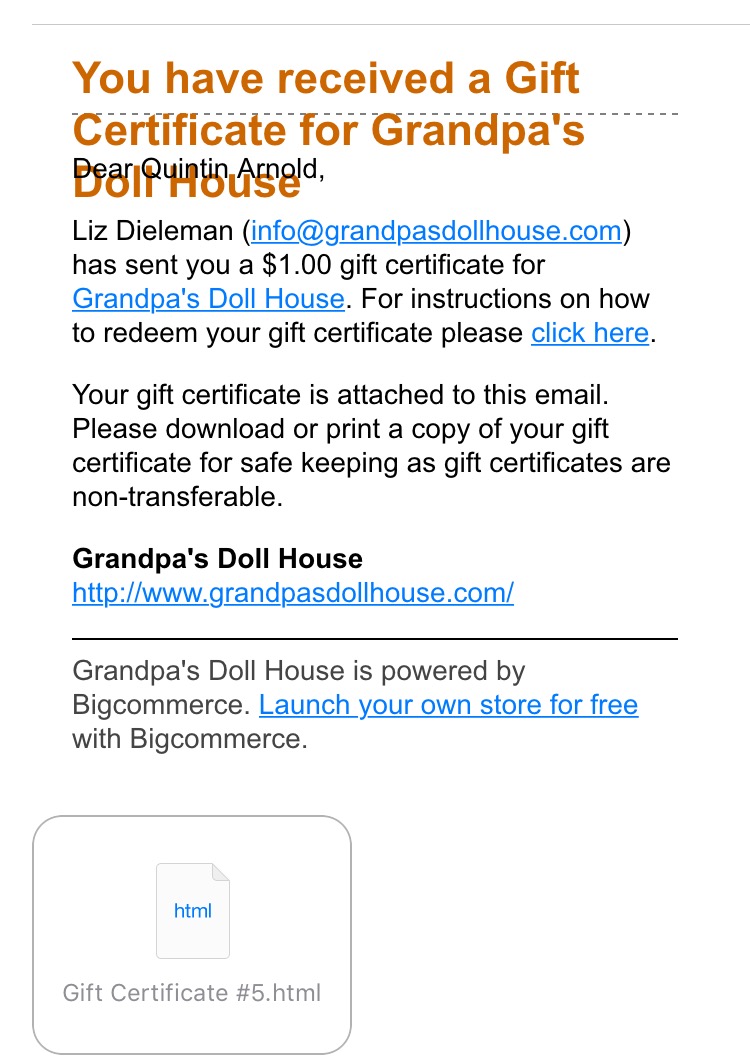
Task: Tap the info@grandpasdollhouse.com email link
Action: click(437, 232)
